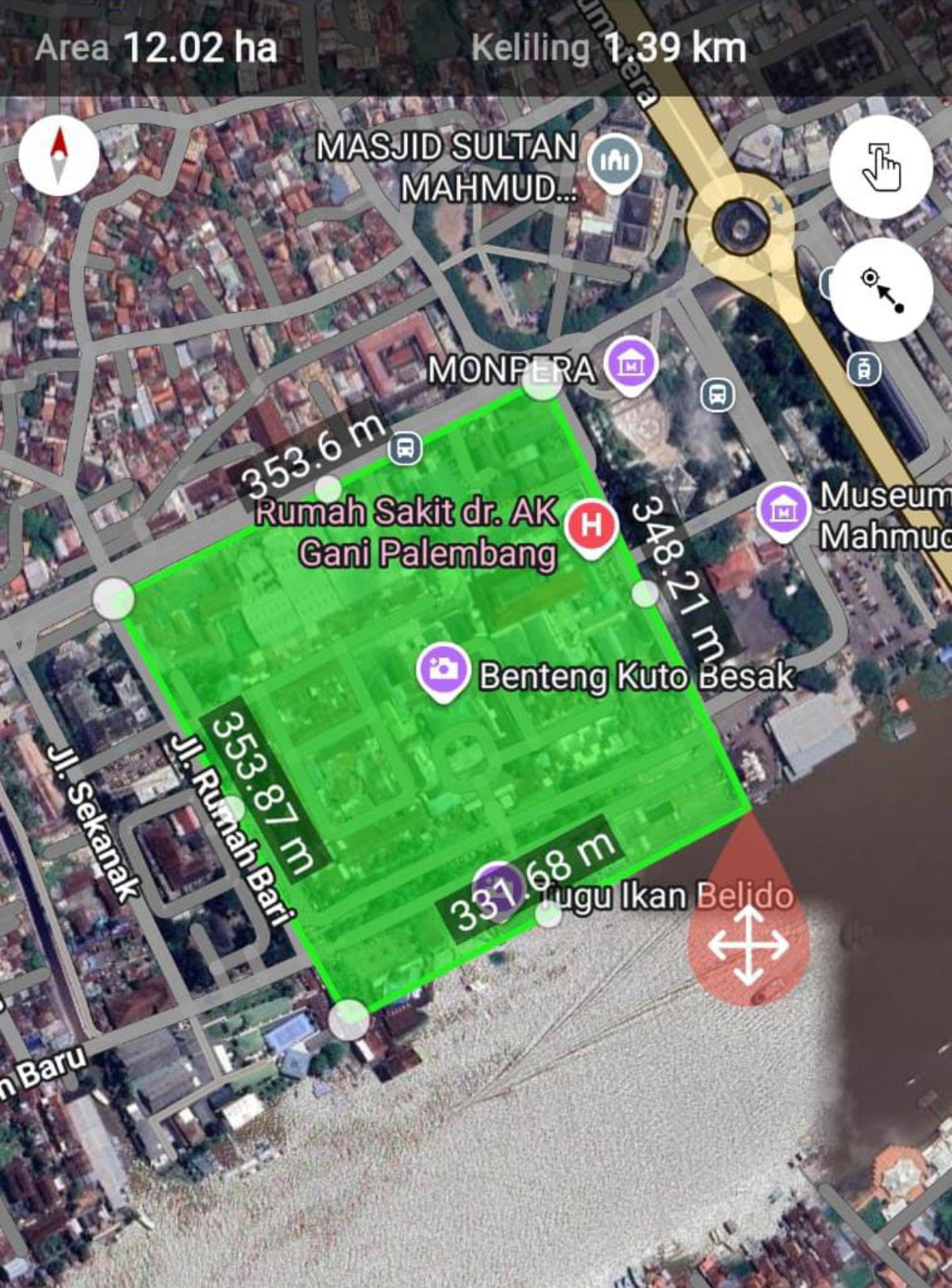Tap the midpoint handle on the 348.21 m edge

646,593
